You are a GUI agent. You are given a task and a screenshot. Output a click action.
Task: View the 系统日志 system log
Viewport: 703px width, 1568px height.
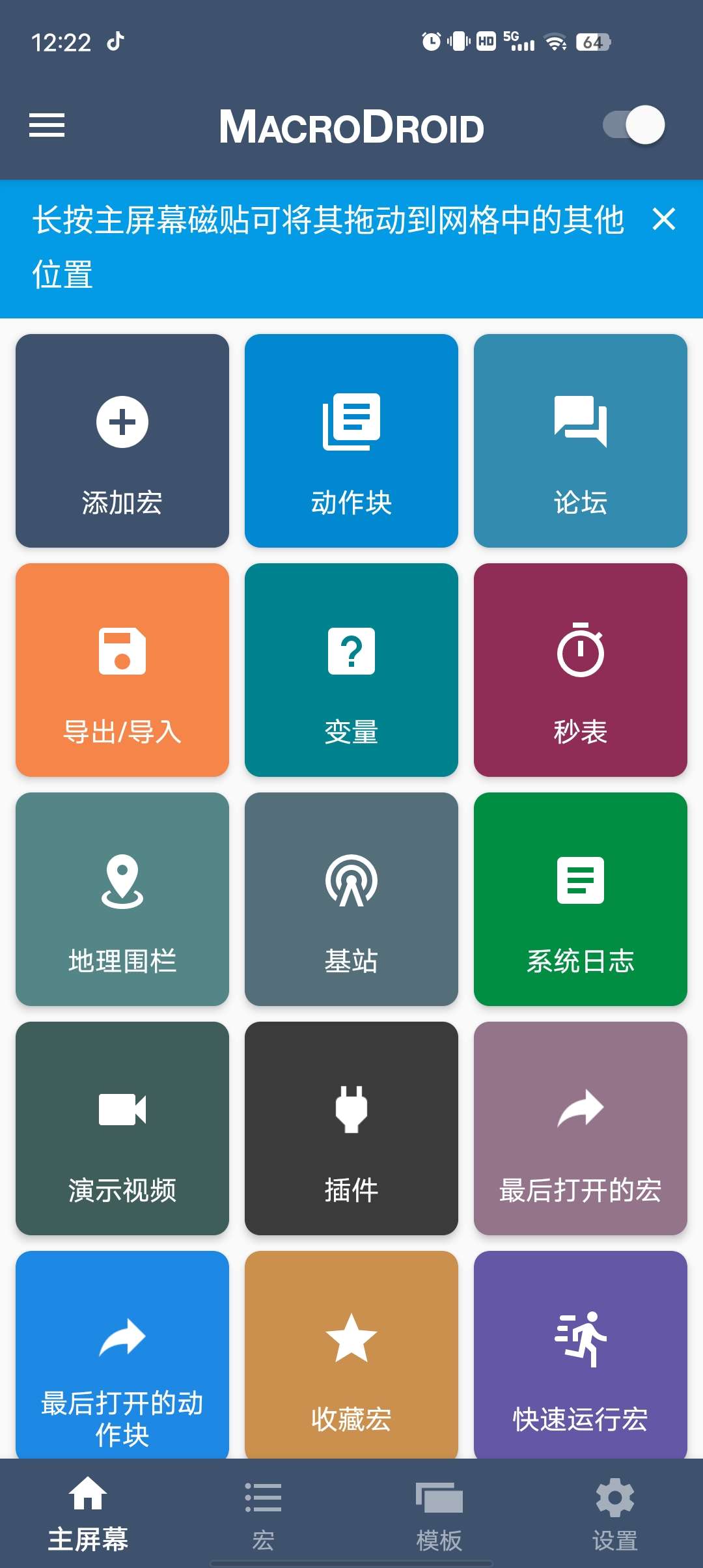(581, 899)
